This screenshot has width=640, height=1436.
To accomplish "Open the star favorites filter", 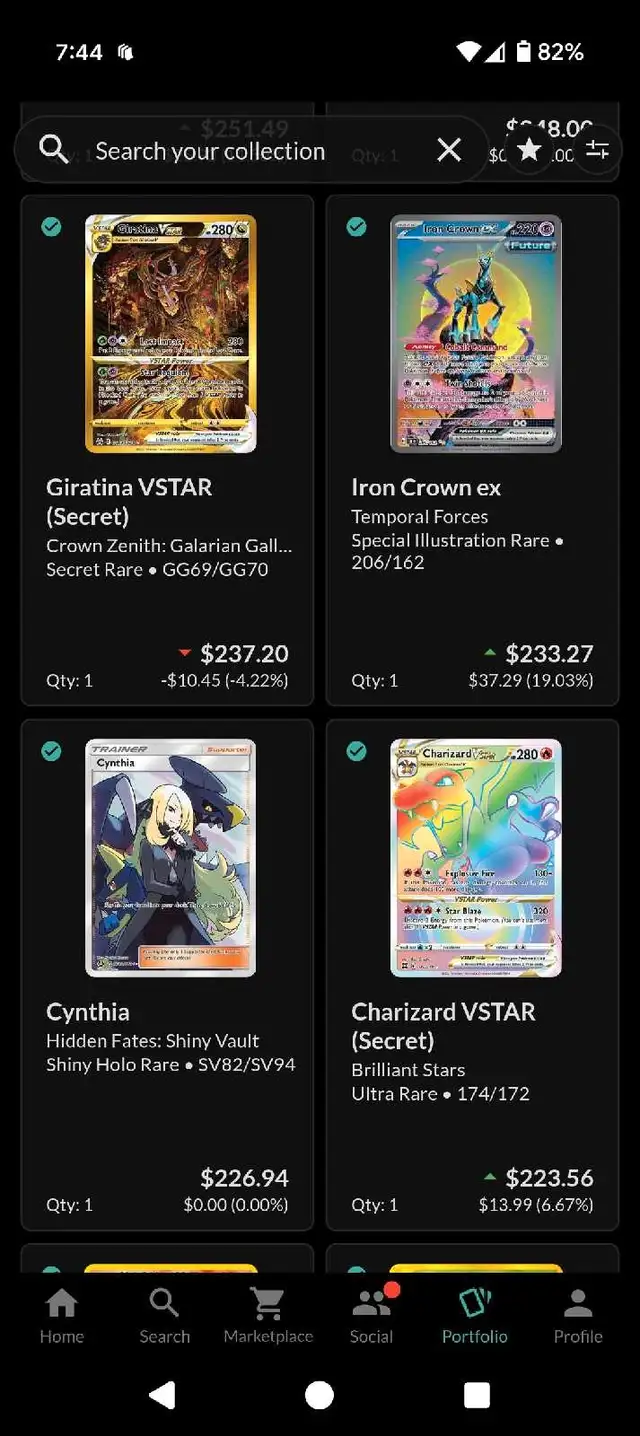I will [529, 150].
